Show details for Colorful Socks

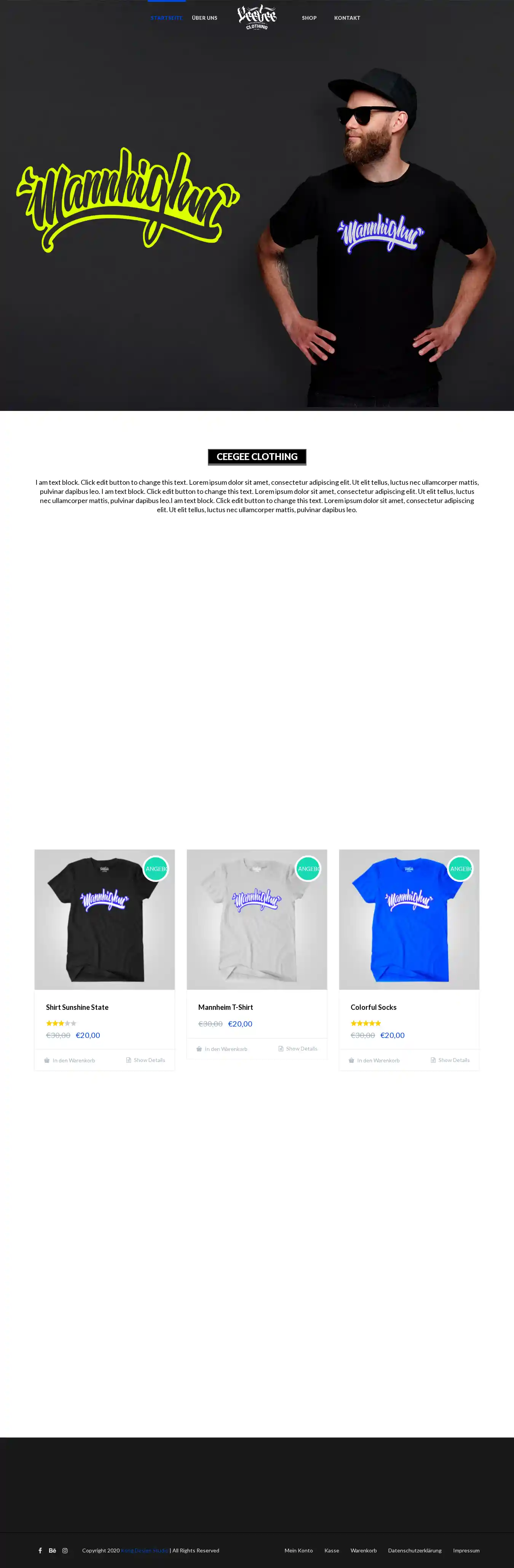450,1060
